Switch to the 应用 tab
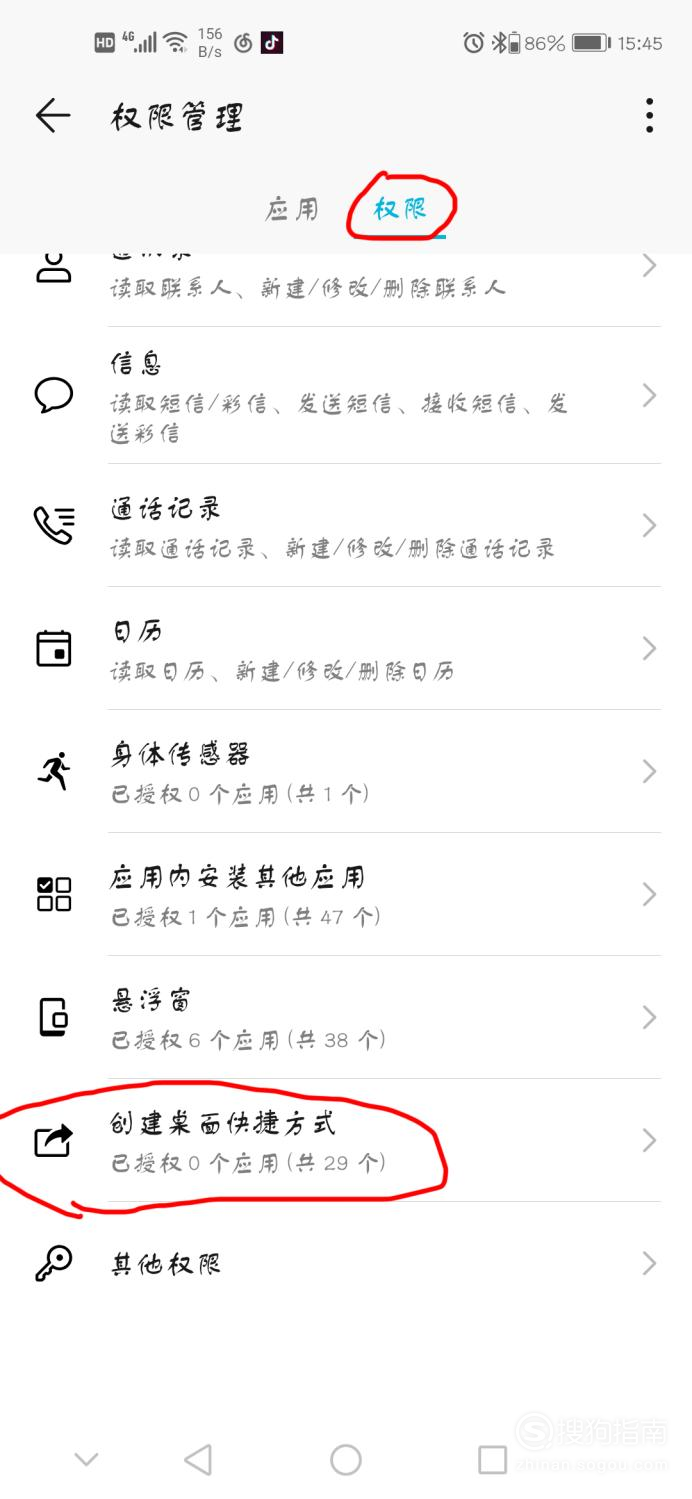The height and width of the screenshot is (1499, 692). pos(292,209)
